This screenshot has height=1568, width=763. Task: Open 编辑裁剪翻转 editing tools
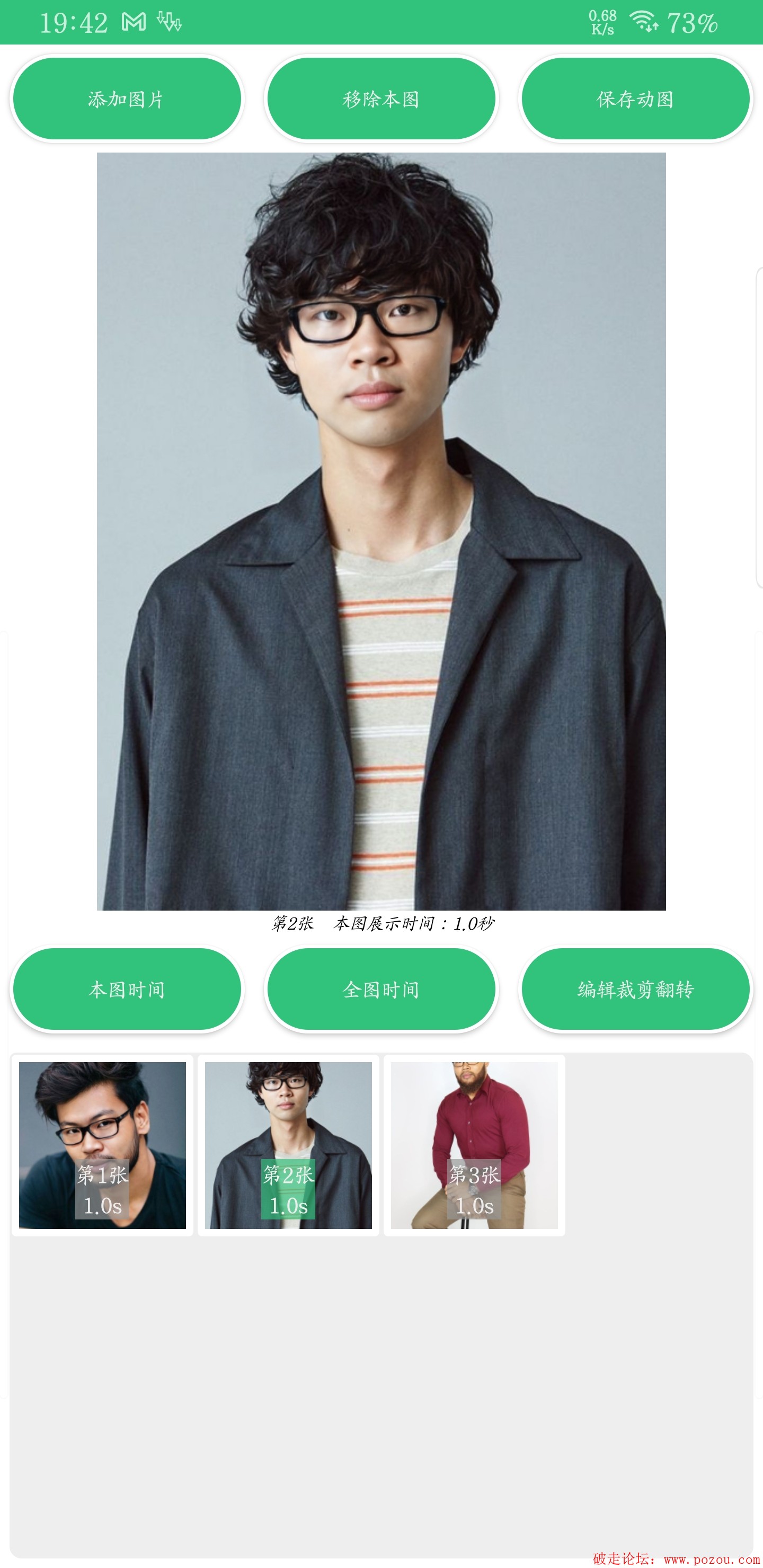pyautogui.click(x=635, y=989)
